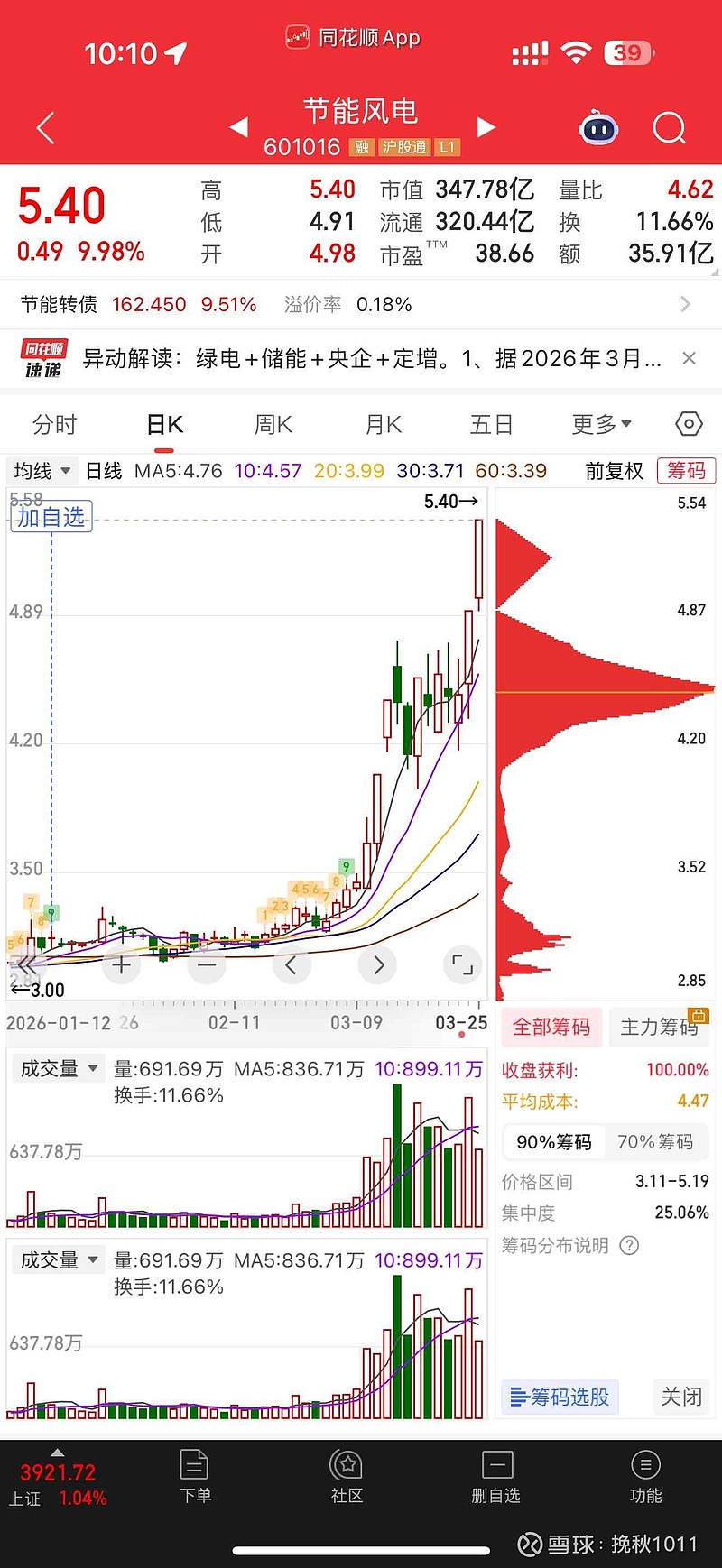Tap 加自选 to add to watchlist
722x1568 pixels.
point(51,517)
